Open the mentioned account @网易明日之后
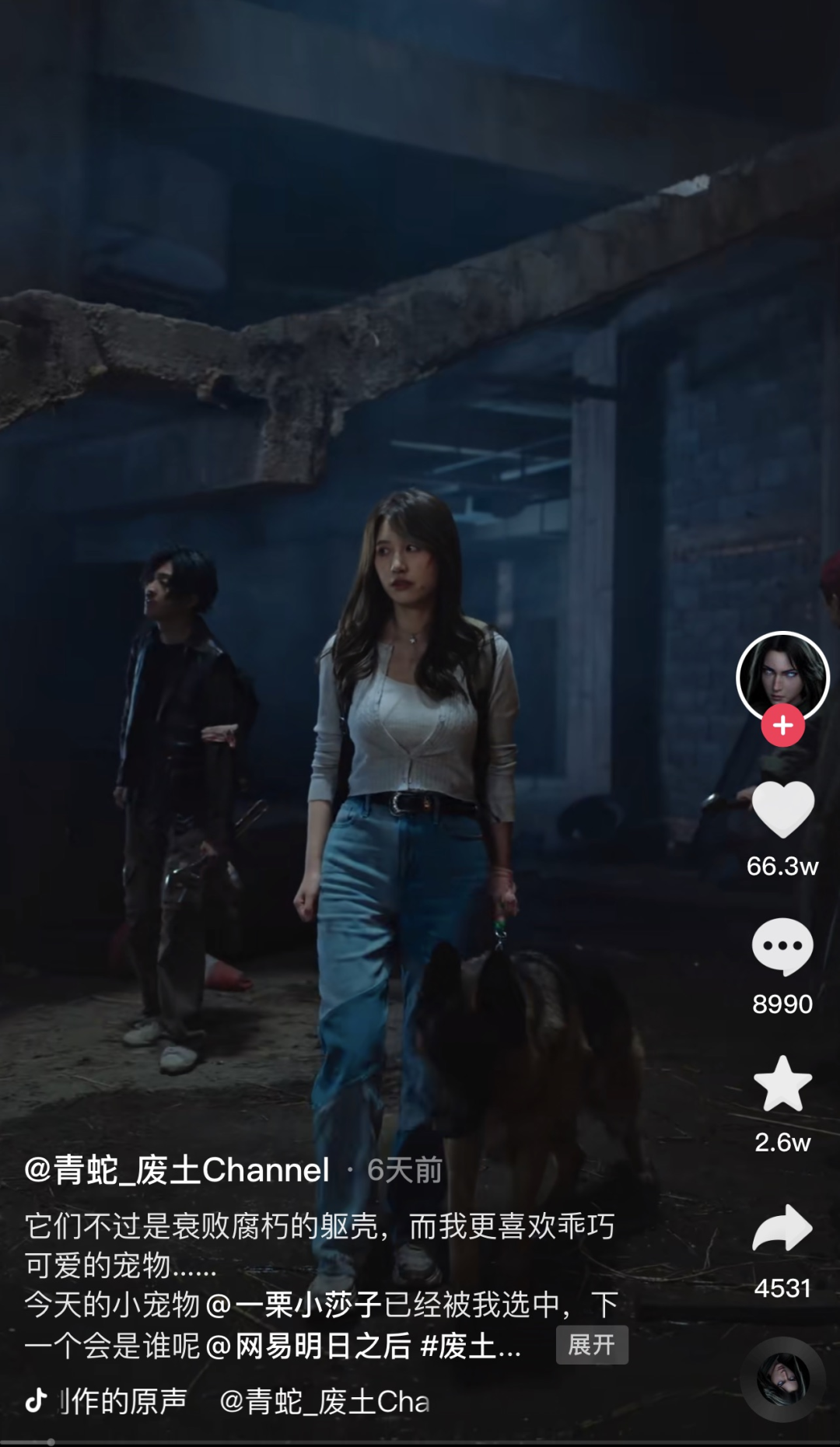840x1447 pixels. (308, 1346)
